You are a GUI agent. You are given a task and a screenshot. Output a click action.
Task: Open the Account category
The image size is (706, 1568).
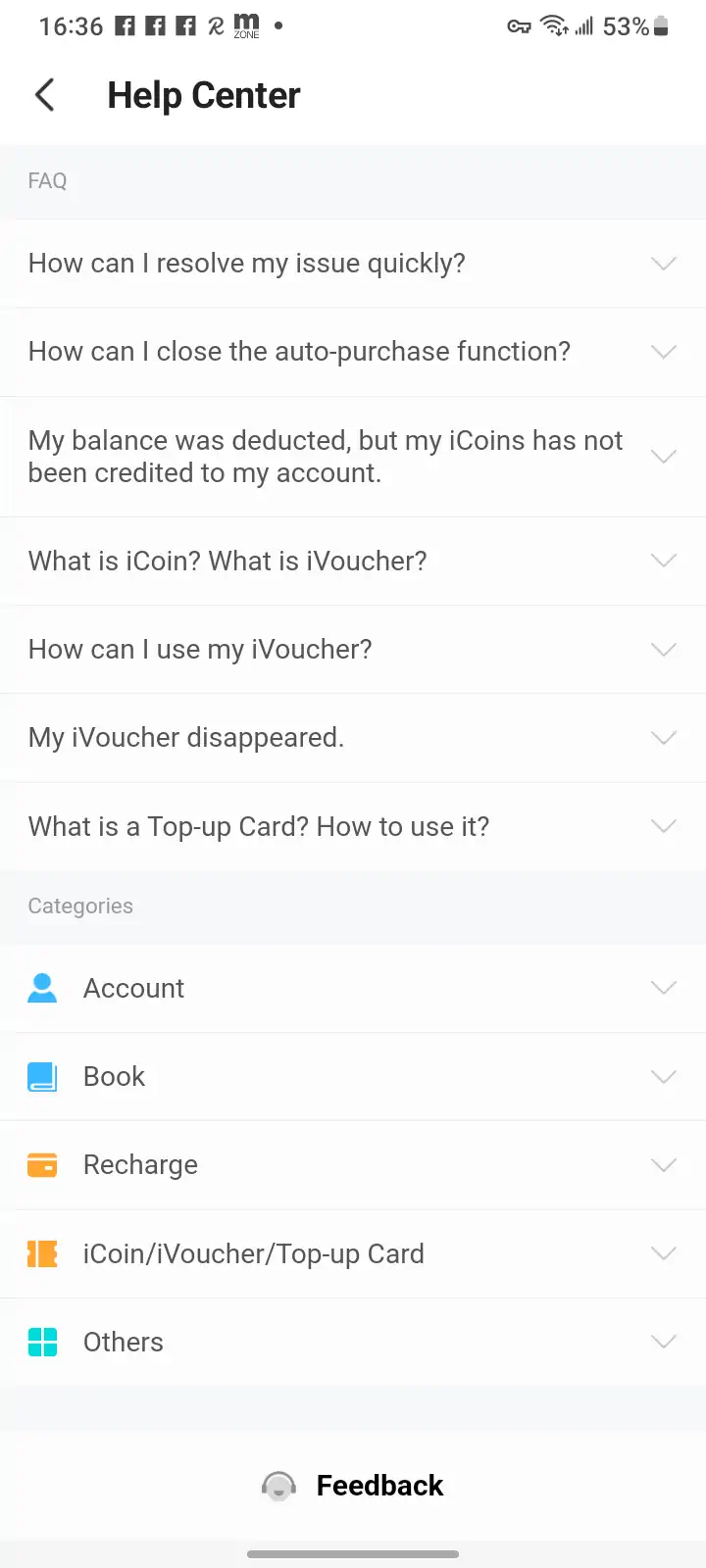[x=353, y=988]
